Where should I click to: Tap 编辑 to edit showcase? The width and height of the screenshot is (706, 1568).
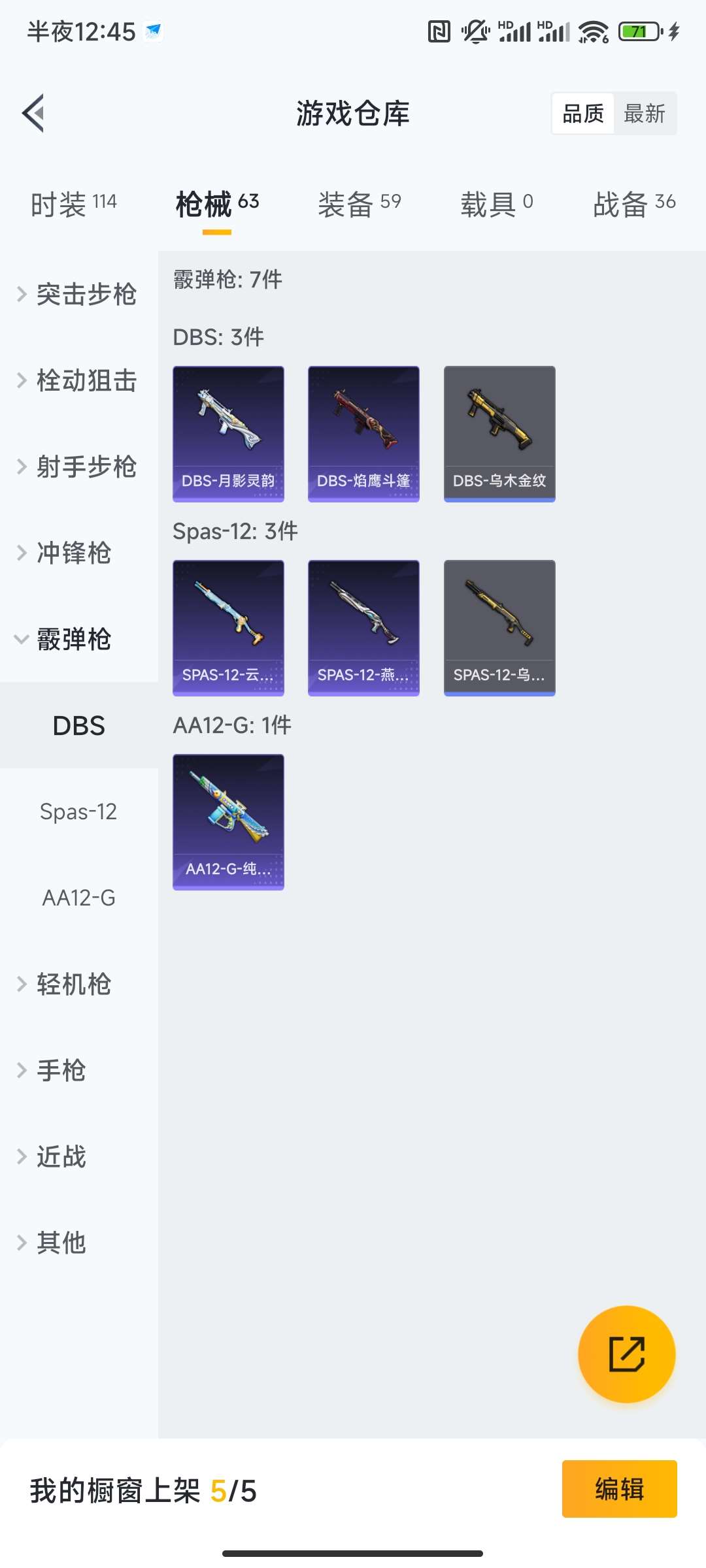619,1489
